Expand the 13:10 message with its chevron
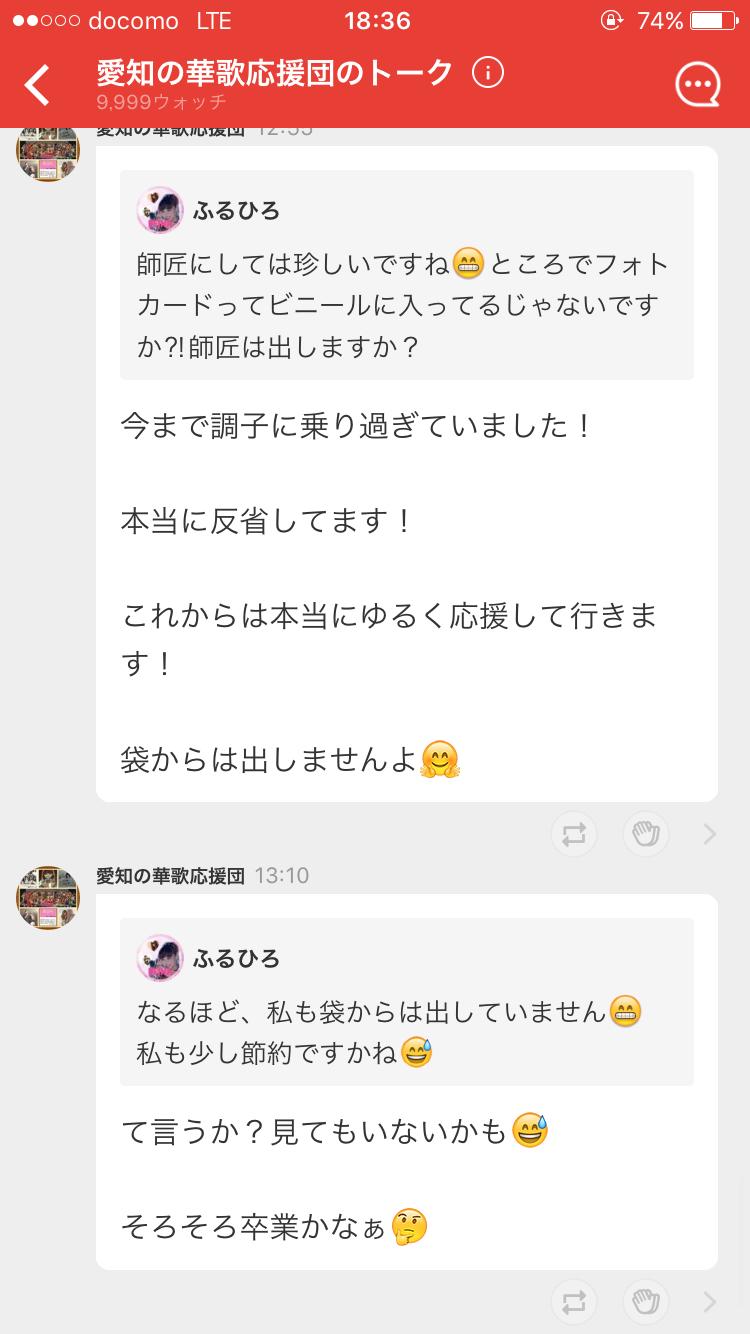The width and height of the screenshot is (750, 1334). (709, 1302)
